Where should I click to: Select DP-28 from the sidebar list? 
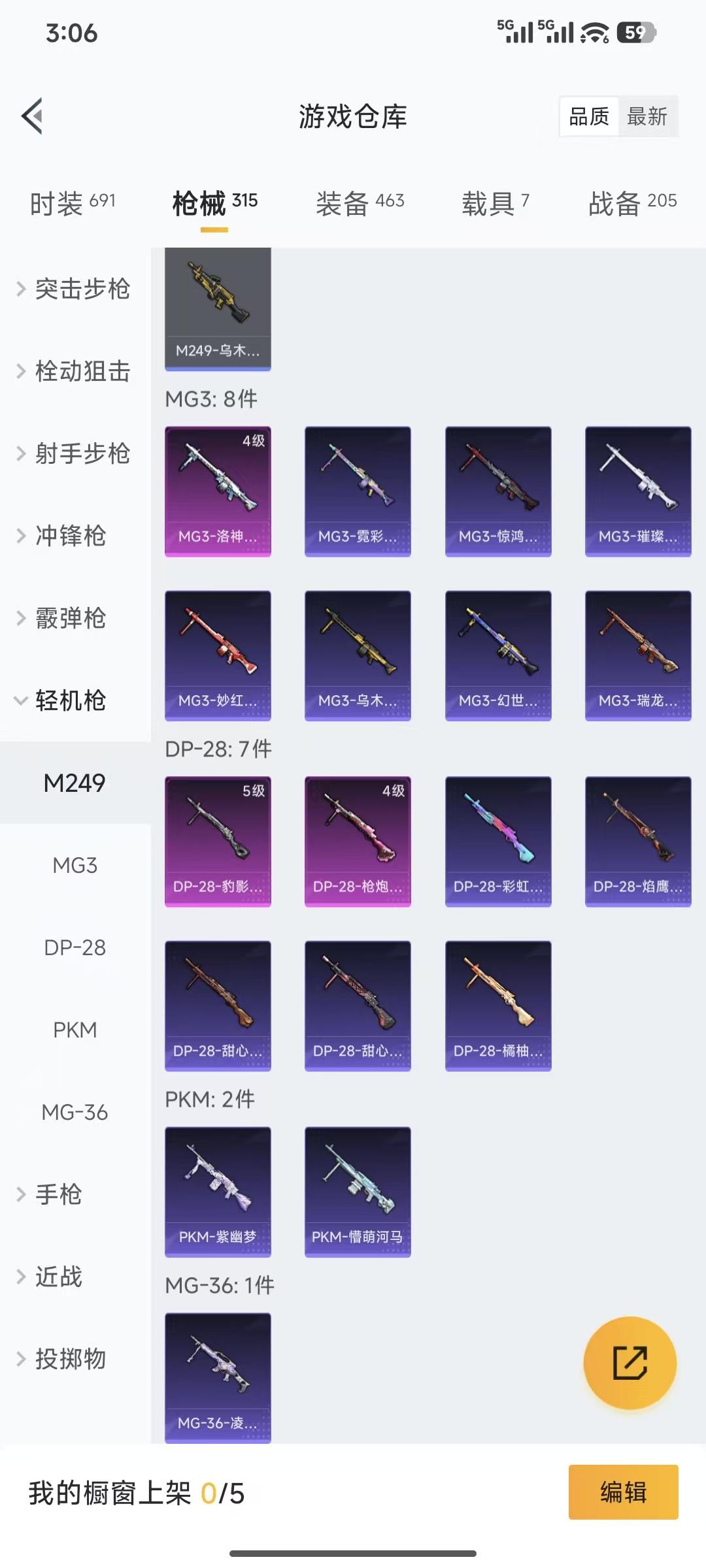pyautogui.click(x=74, y=947)
